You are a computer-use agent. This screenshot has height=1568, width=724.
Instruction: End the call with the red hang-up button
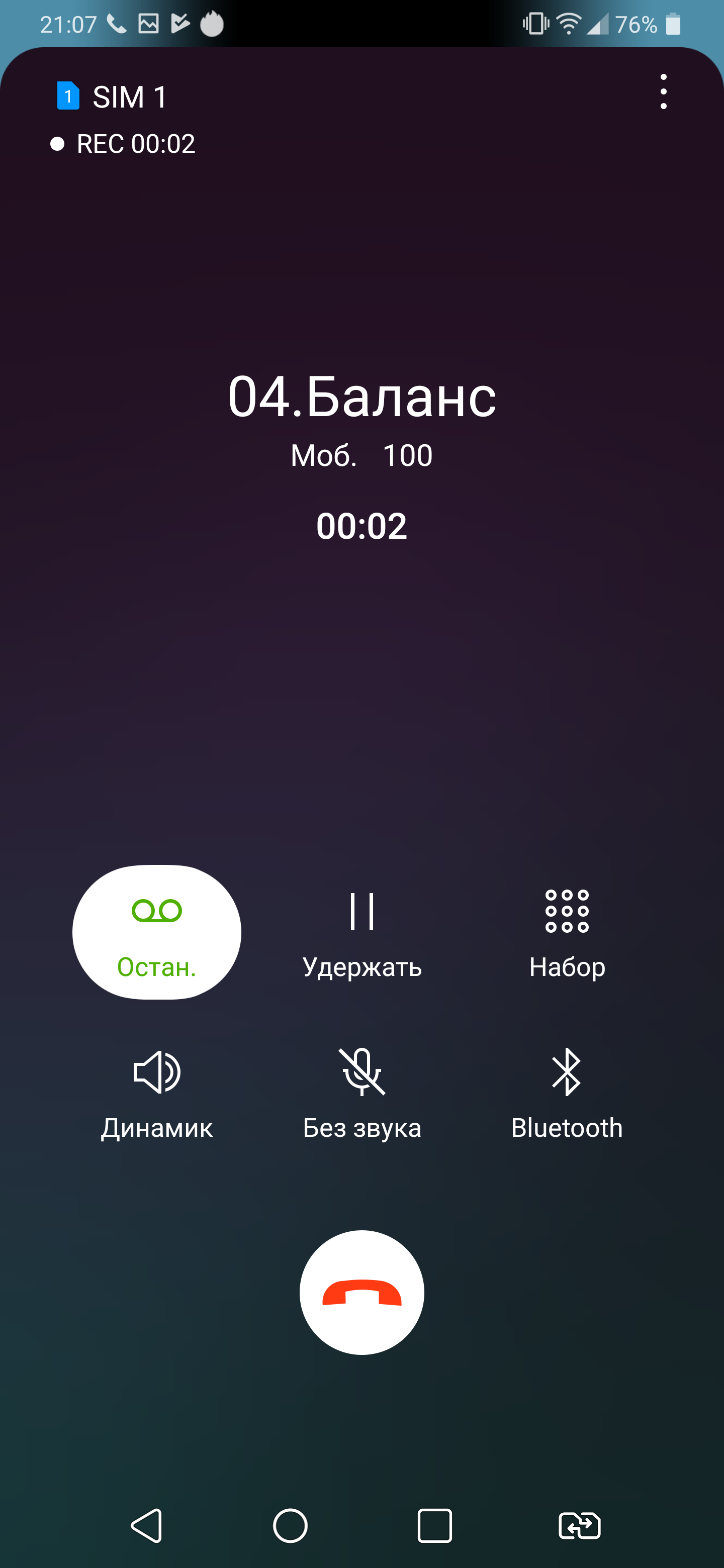pos(361,1293)
